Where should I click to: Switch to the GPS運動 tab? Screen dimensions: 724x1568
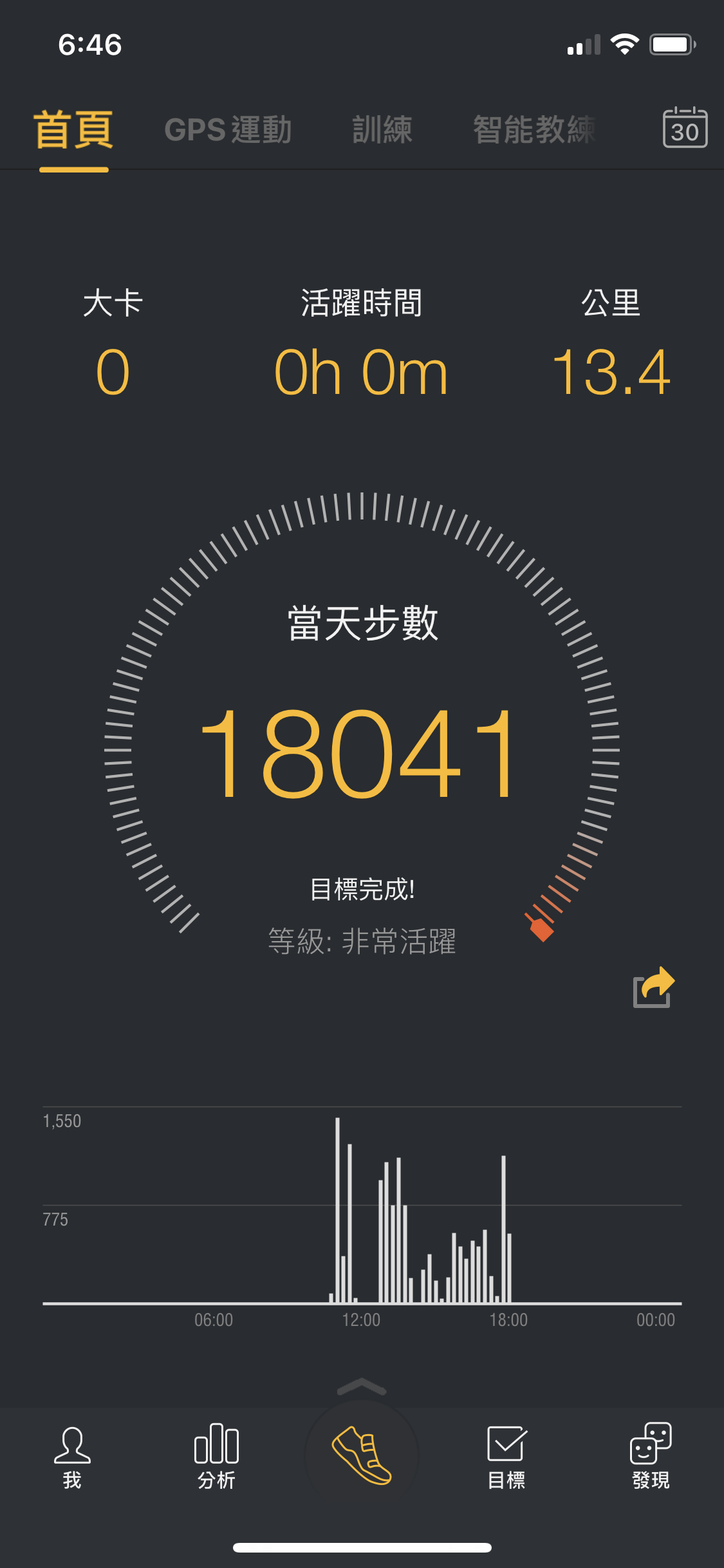[228, 129]
